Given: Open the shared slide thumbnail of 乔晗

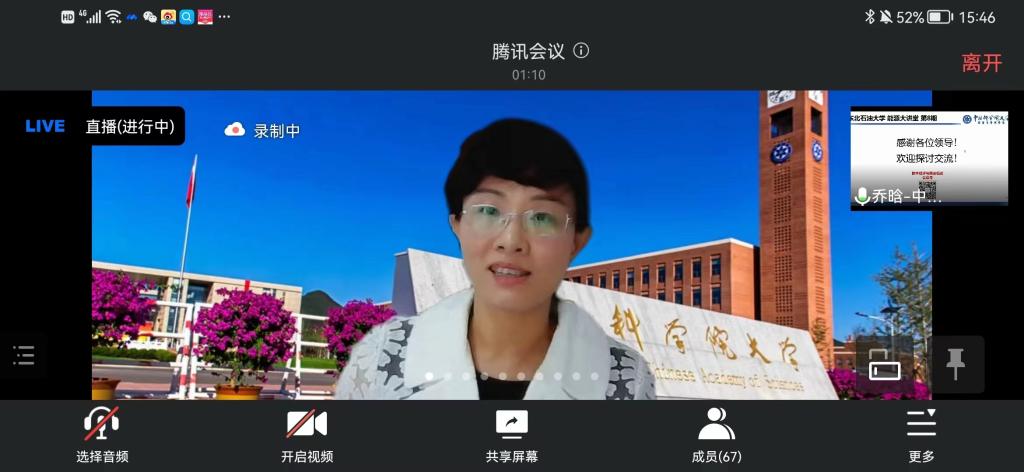Looking at the screenshot, I should tap(929, 157).
